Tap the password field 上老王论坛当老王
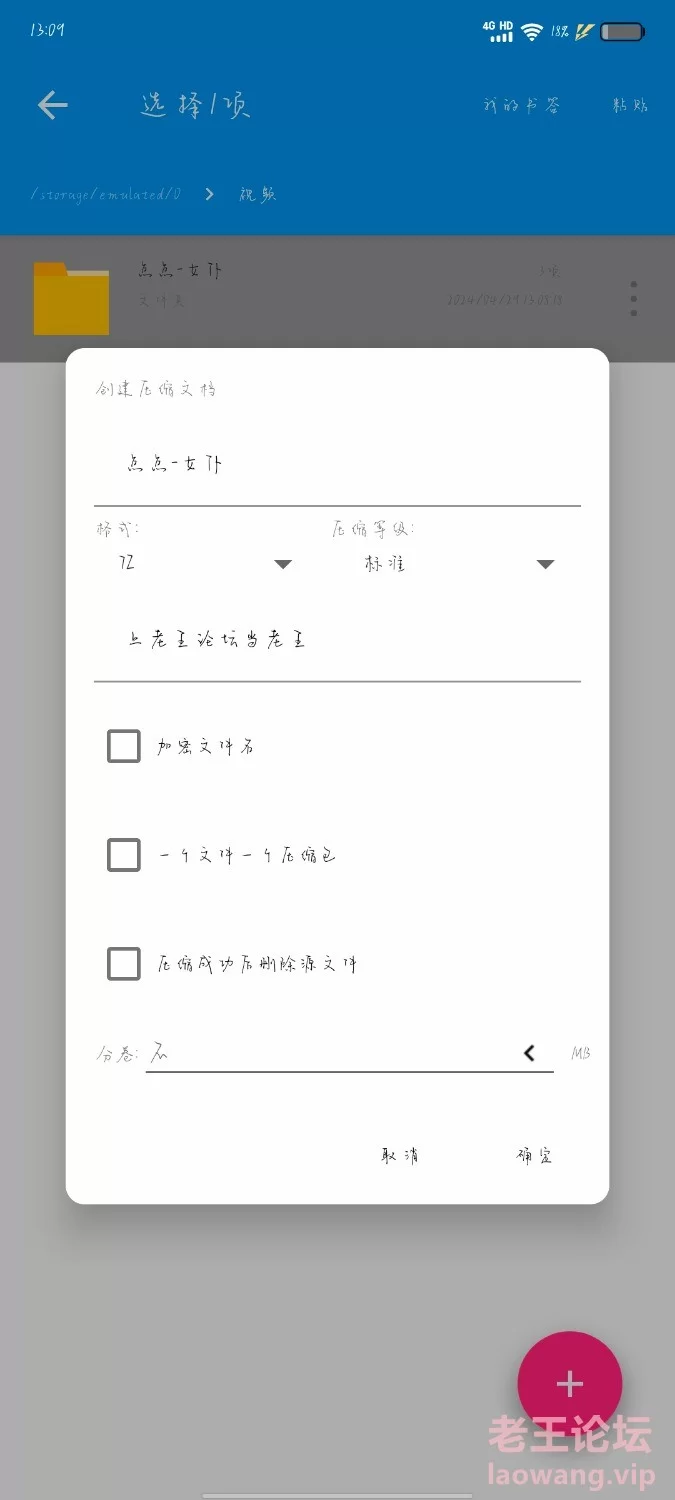This screenshot has width=675, height=1500. click(x=336, y=640)
